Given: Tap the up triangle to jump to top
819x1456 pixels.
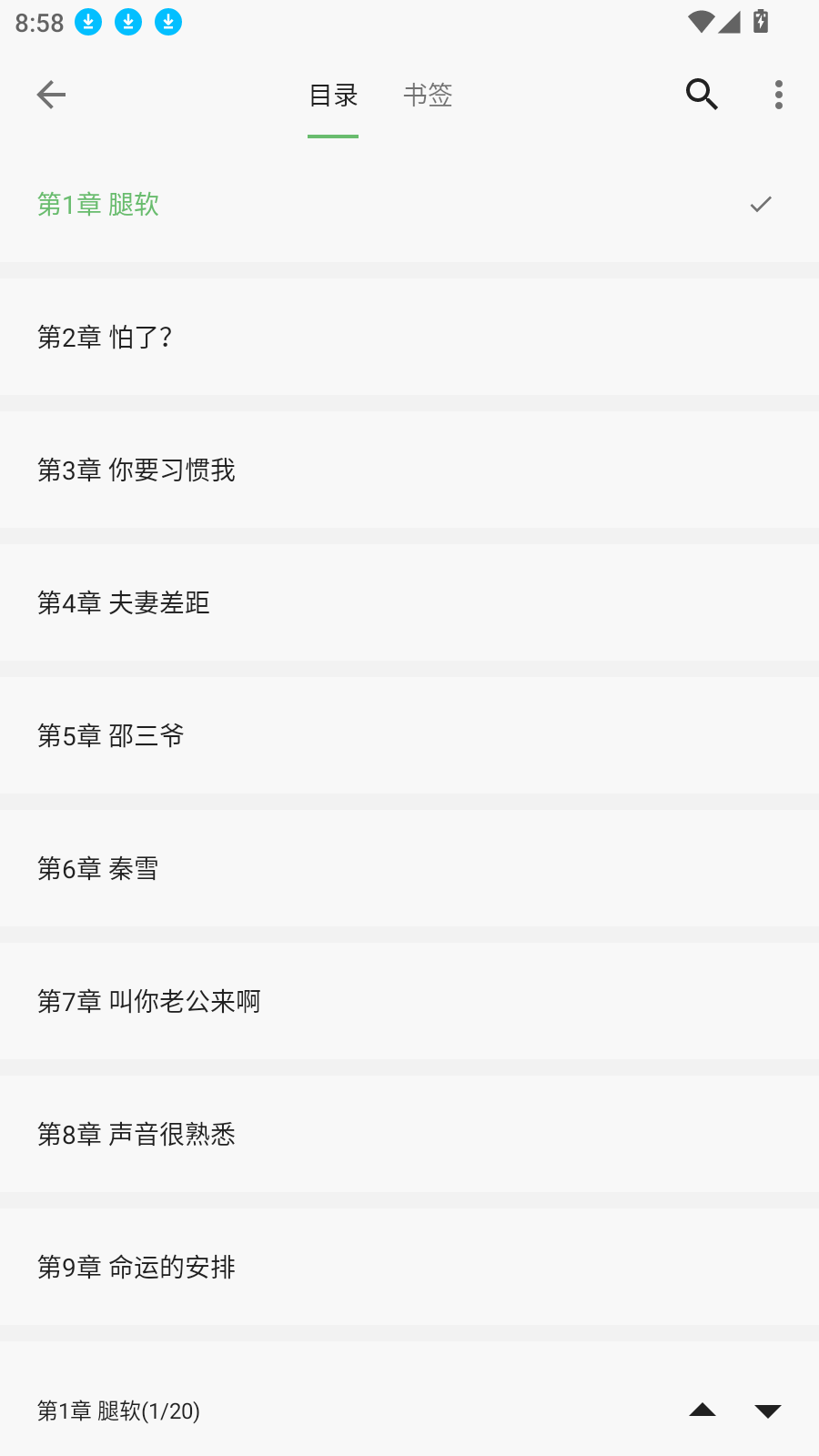Looking at the screenshot, I should (x=702, y=1410).
